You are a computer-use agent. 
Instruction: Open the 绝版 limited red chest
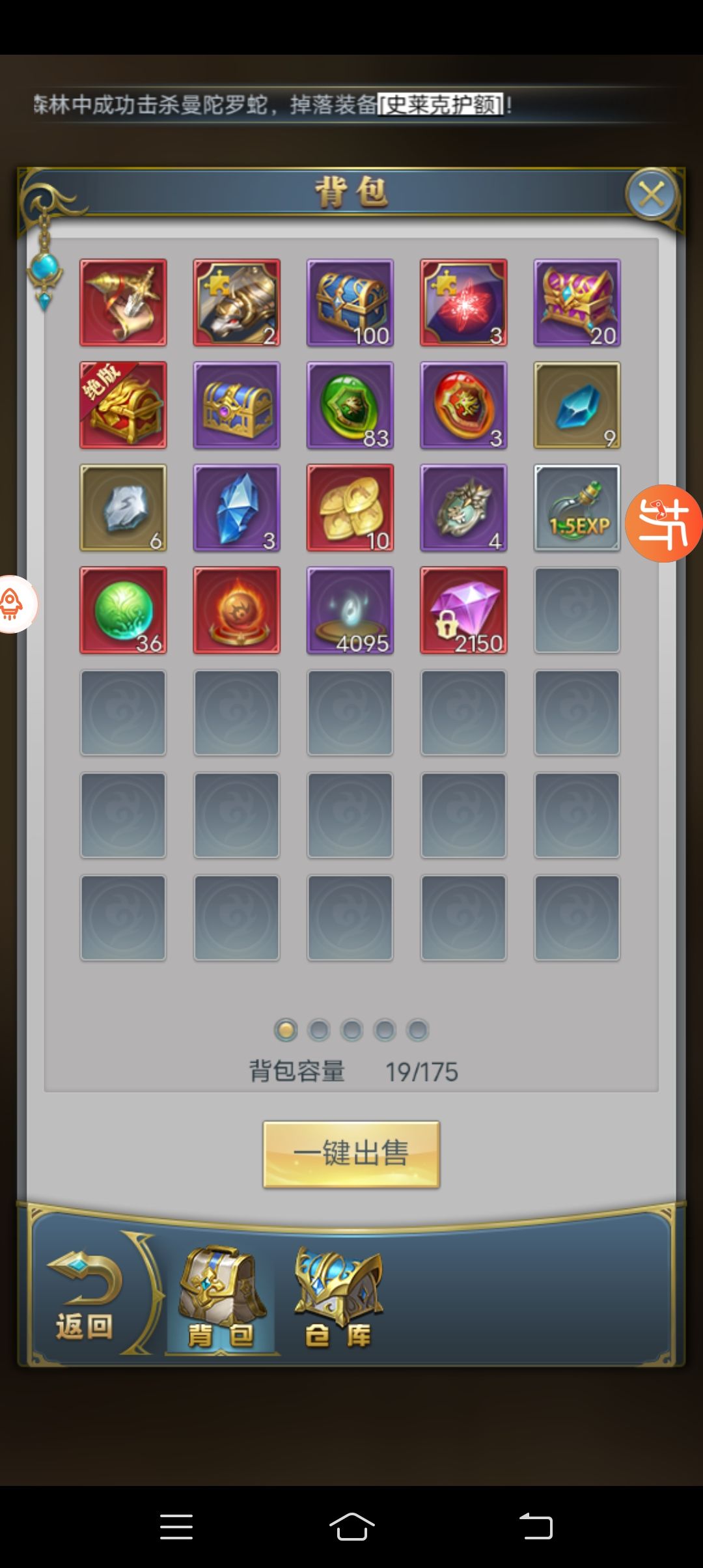(123, 405)
